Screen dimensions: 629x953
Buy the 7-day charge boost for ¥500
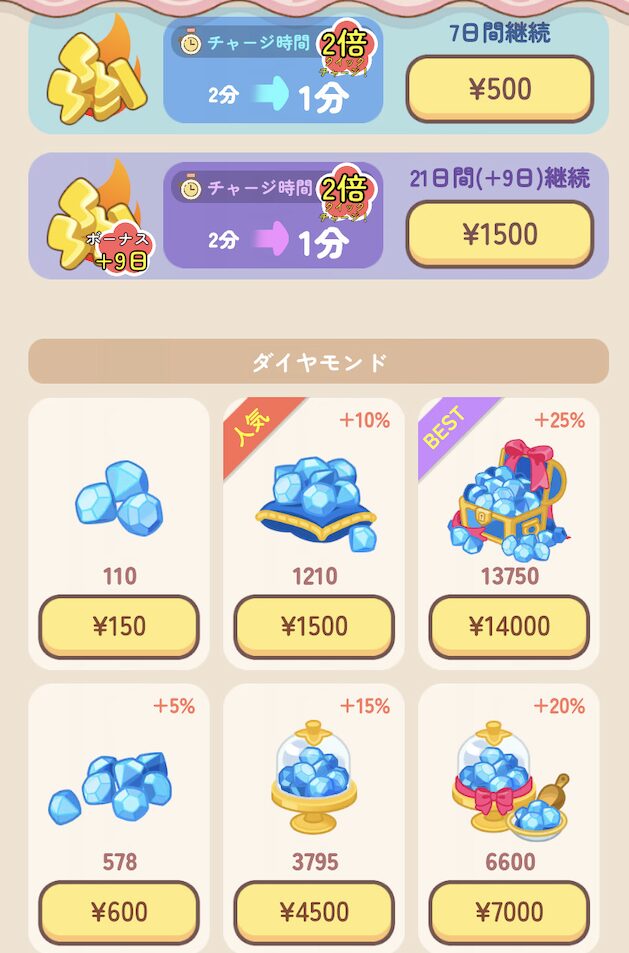coord(499,89)
